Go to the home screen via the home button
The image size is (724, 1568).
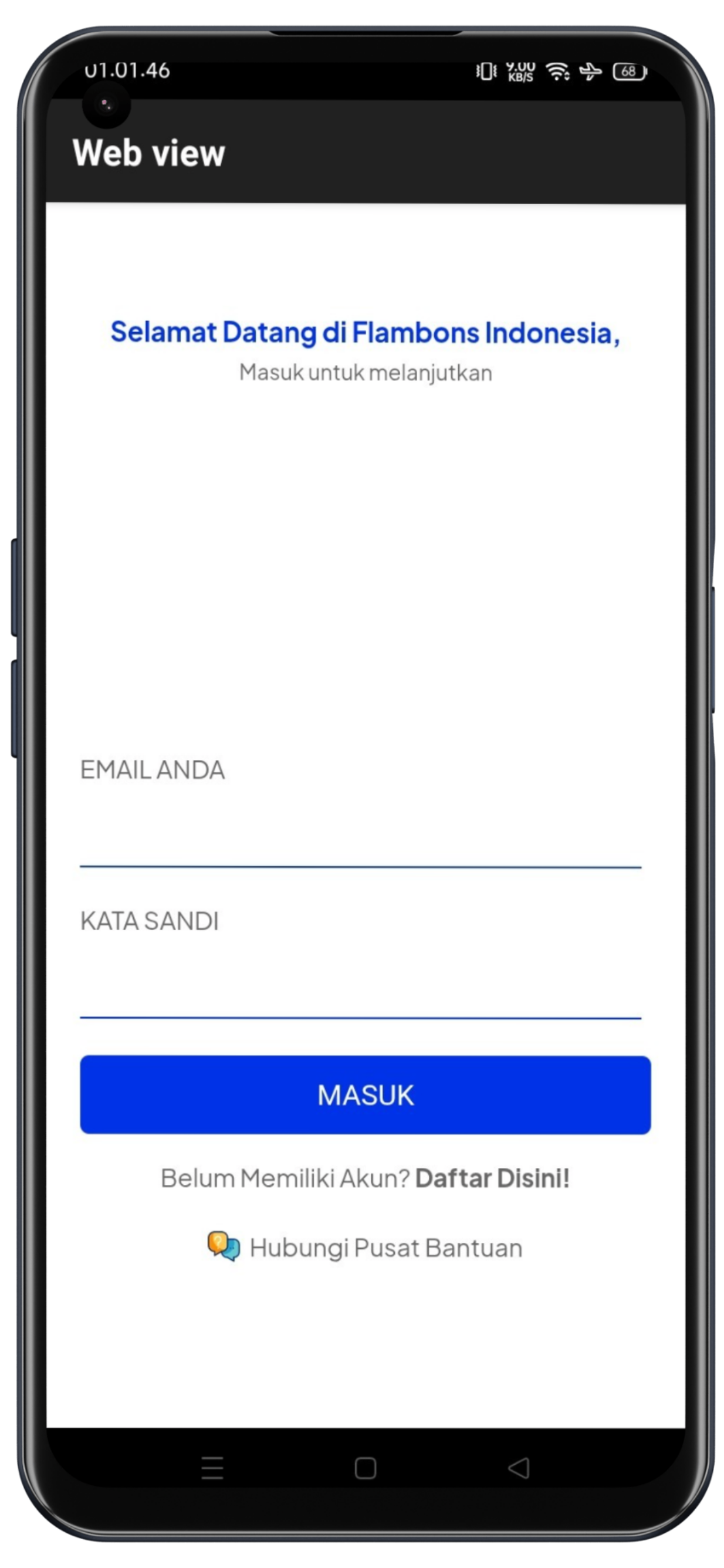(365, 1468)
